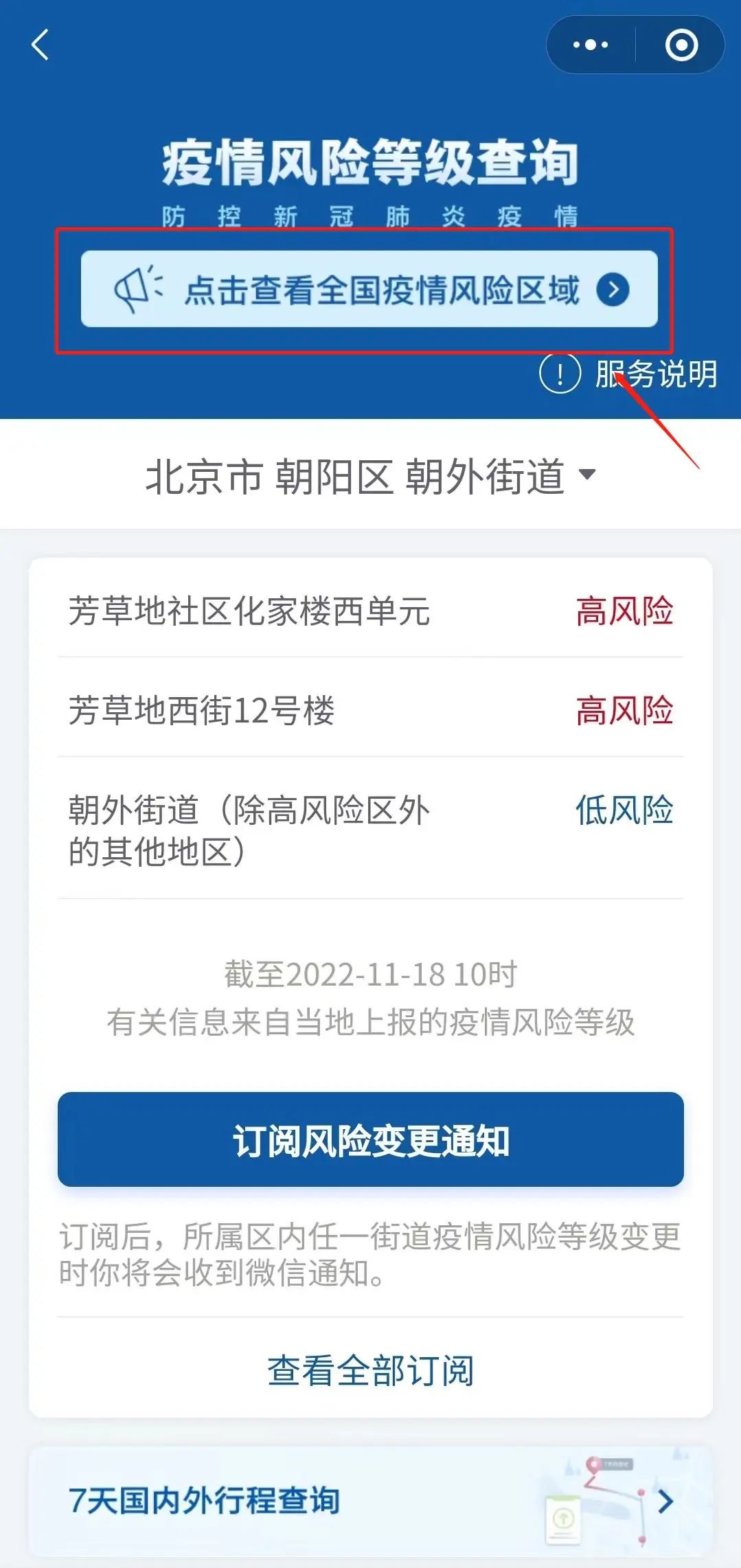Open 点击查看全国疫情风险区域 banner
The height and width of the screenshot is (1568, 741).
[369, 289]
